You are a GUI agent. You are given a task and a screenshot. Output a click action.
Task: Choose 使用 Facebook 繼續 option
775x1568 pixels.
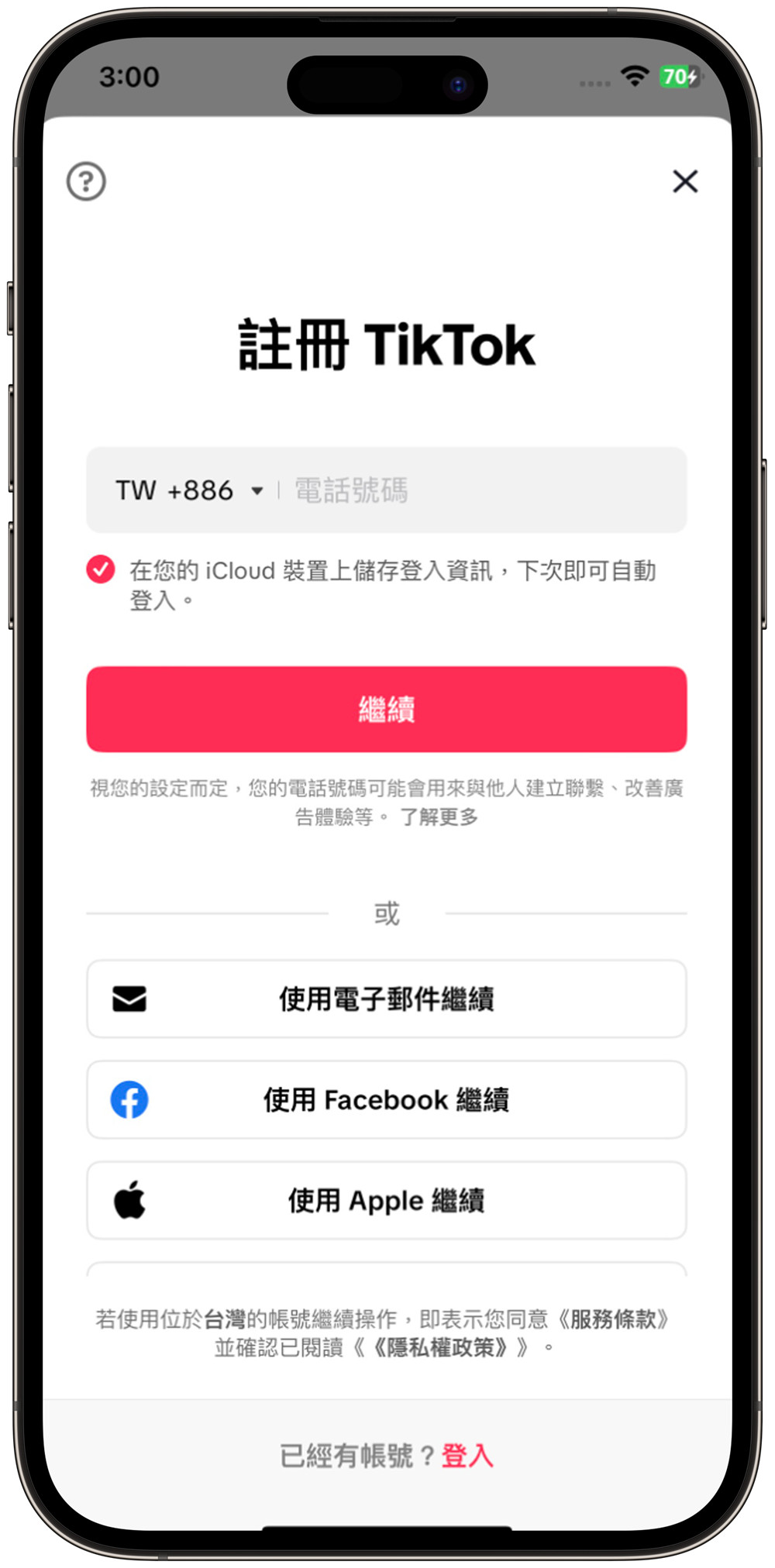pos(387,1100)
